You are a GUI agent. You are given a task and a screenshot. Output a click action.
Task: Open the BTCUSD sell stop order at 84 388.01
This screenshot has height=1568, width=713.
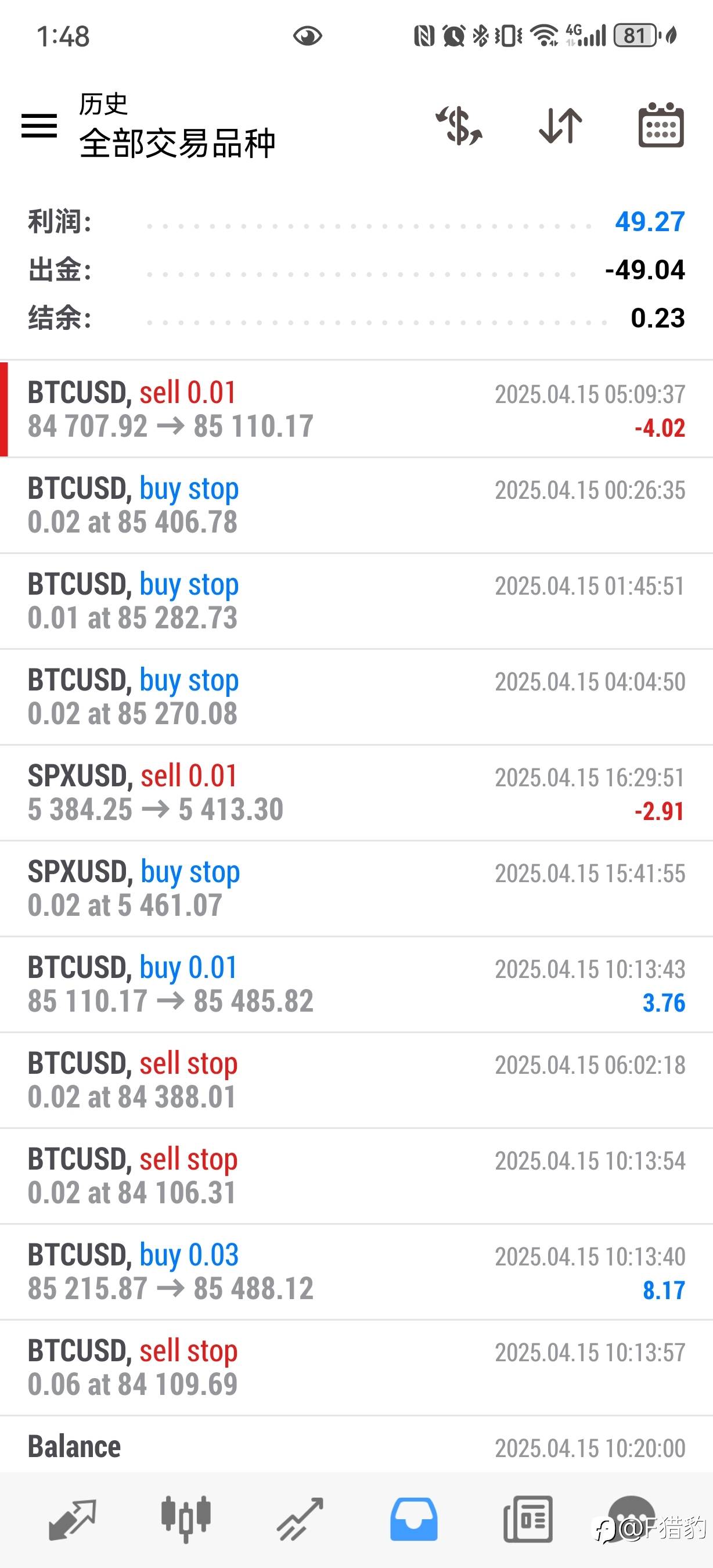[356, 1080]
